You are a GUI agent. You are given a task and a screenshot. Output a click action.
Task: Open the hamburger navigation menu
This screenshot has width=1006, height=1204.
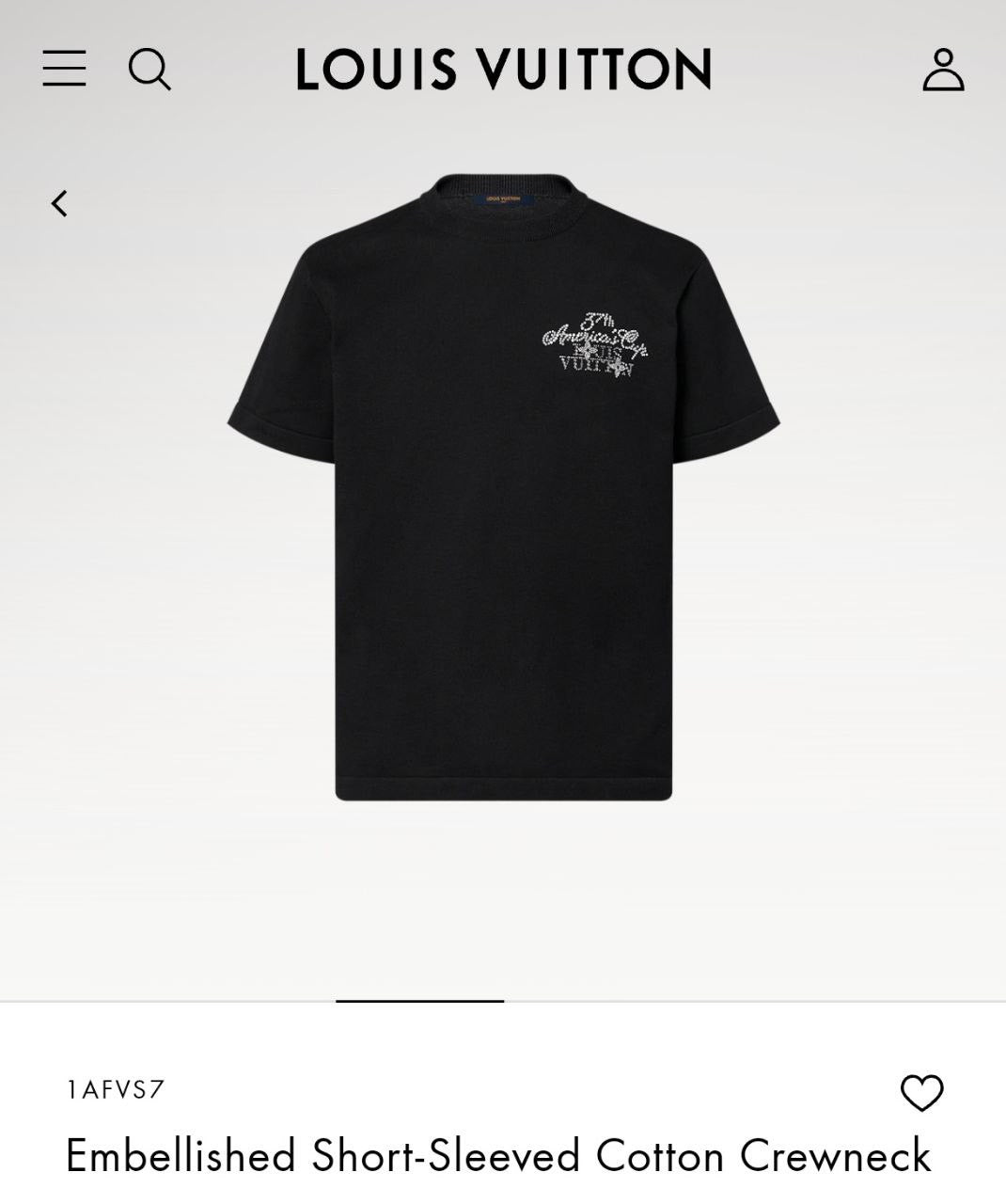point(64,70)
